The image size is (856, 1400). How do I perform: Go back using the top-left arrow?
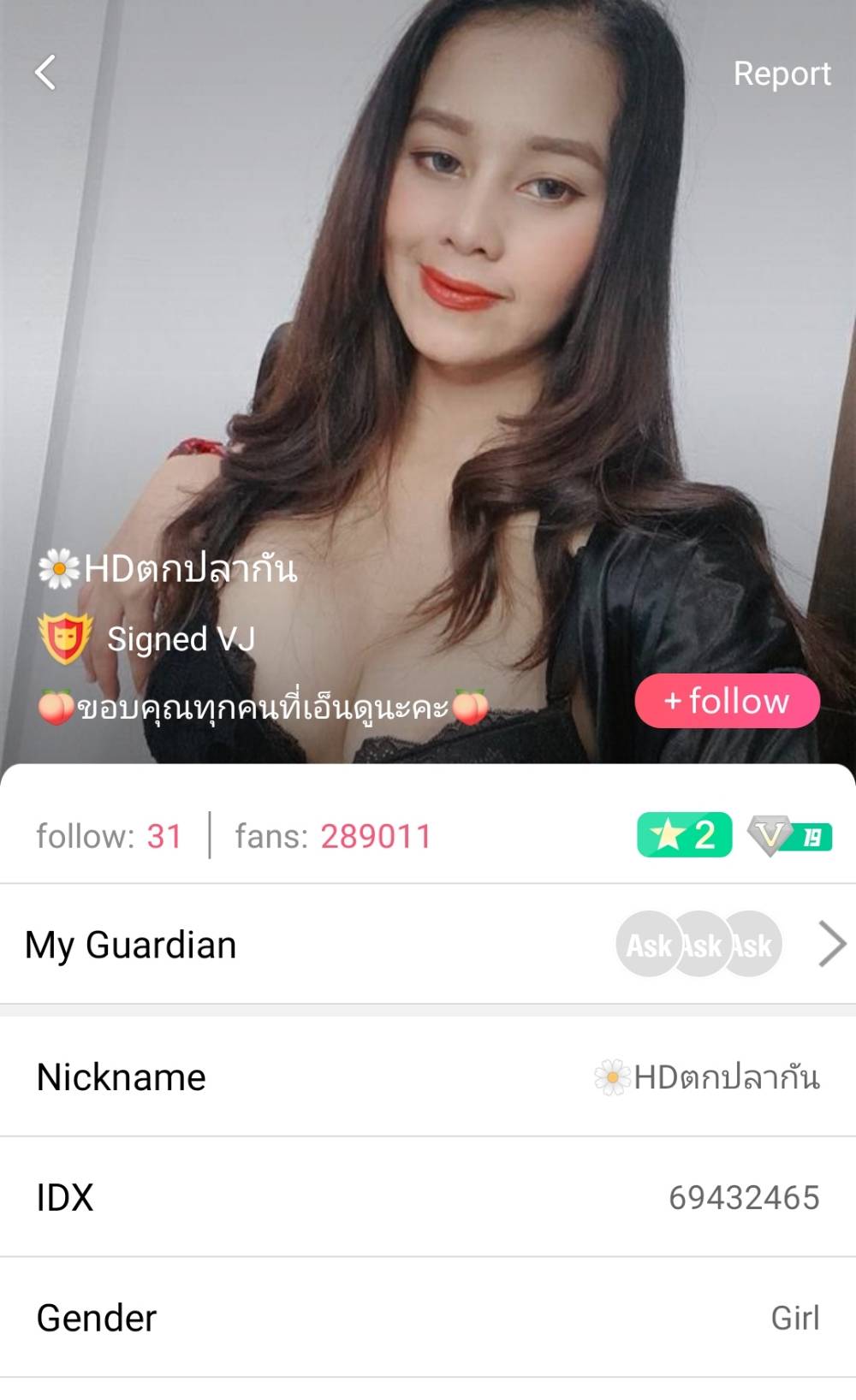click(45, 73)
